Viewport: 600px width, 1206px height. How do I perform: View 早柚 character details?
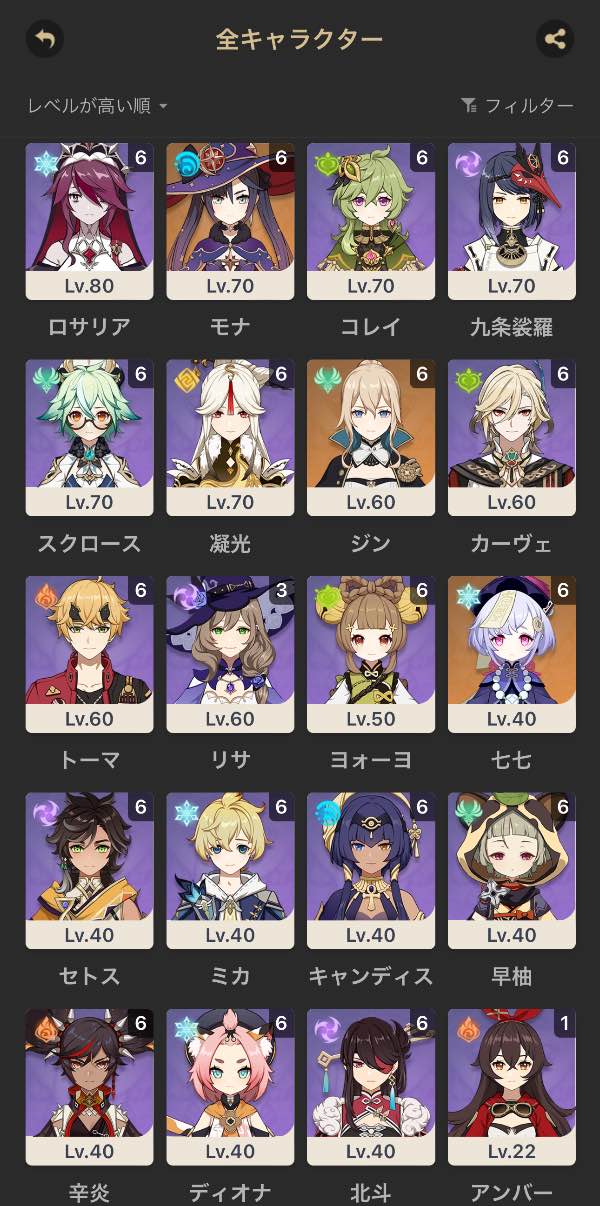(x=512, y=871)
